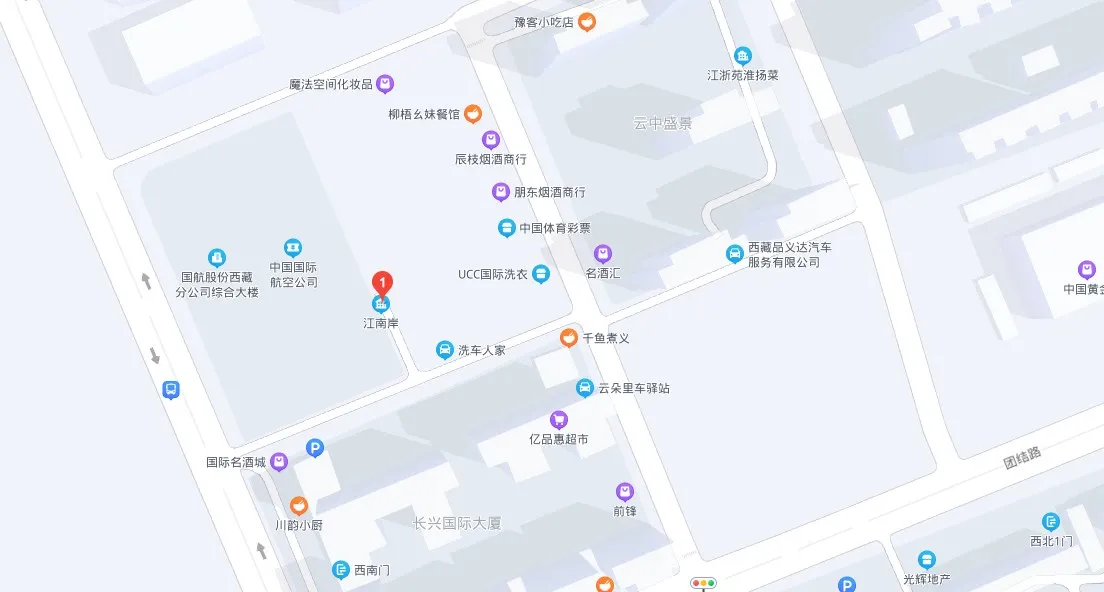Tap the bus stop icon on the left road
1104x592 pixels.
[x=171, y=390]
